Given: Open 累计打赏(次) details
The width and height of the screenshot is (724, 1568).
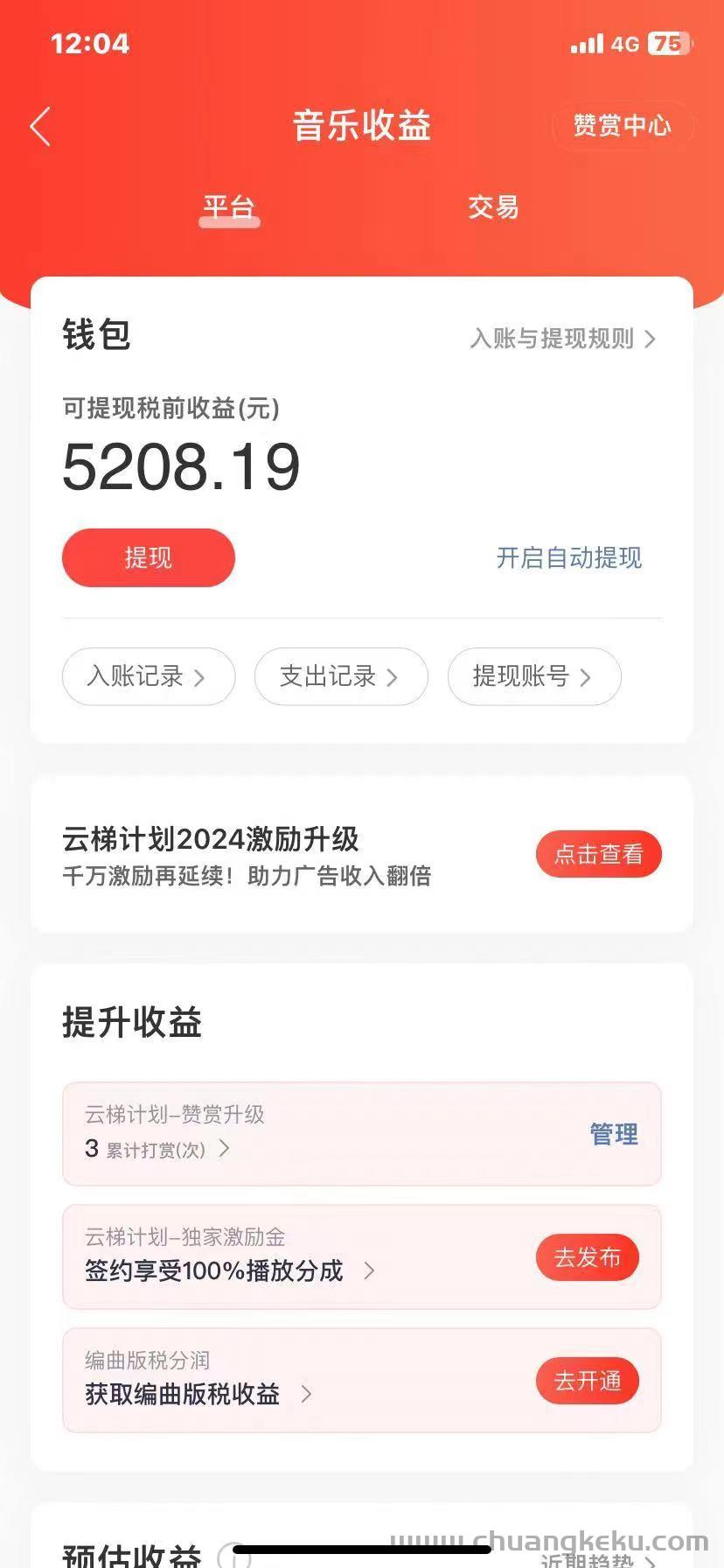Looking at the screenshot, I should point(157,1149).
